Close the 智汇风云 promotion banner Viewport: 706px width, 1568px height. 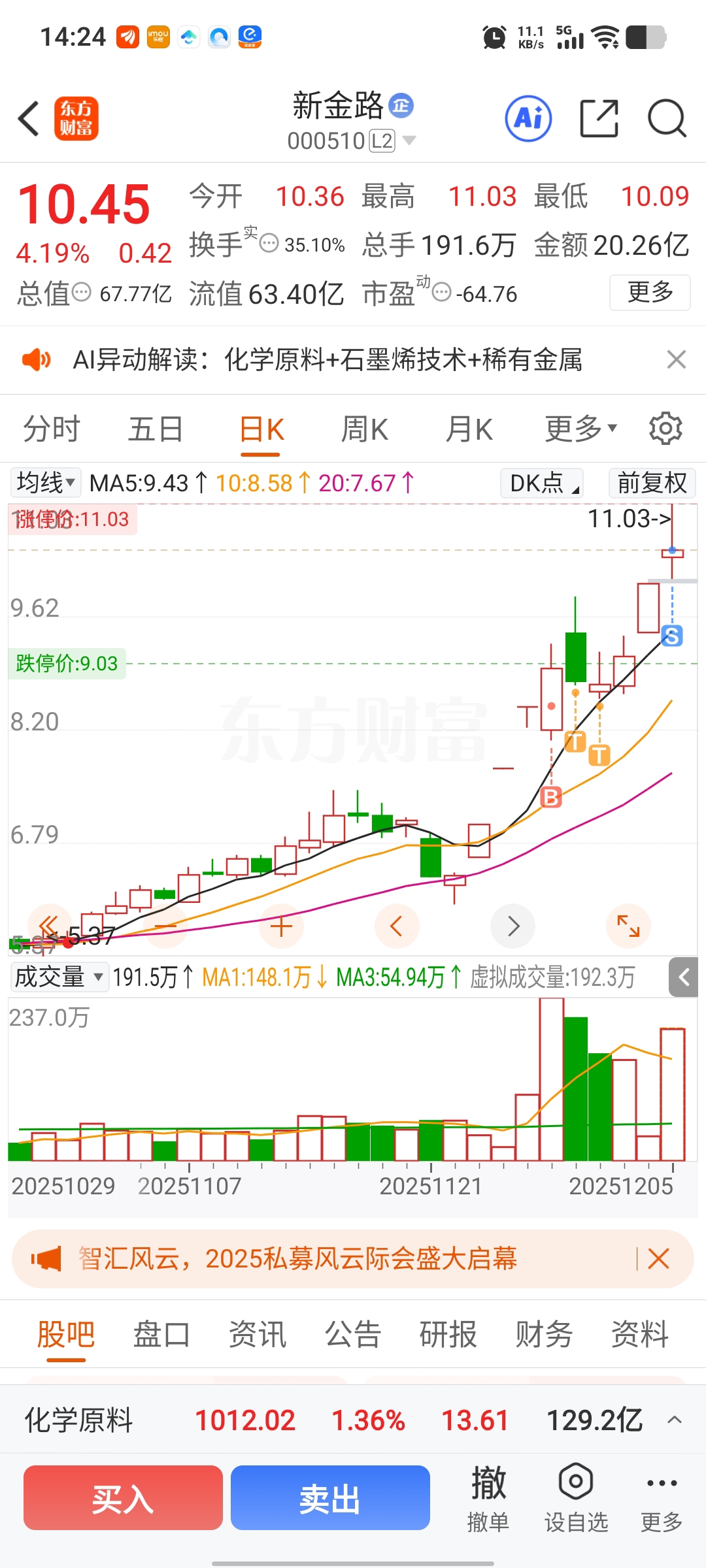(x=658, y=1258)
